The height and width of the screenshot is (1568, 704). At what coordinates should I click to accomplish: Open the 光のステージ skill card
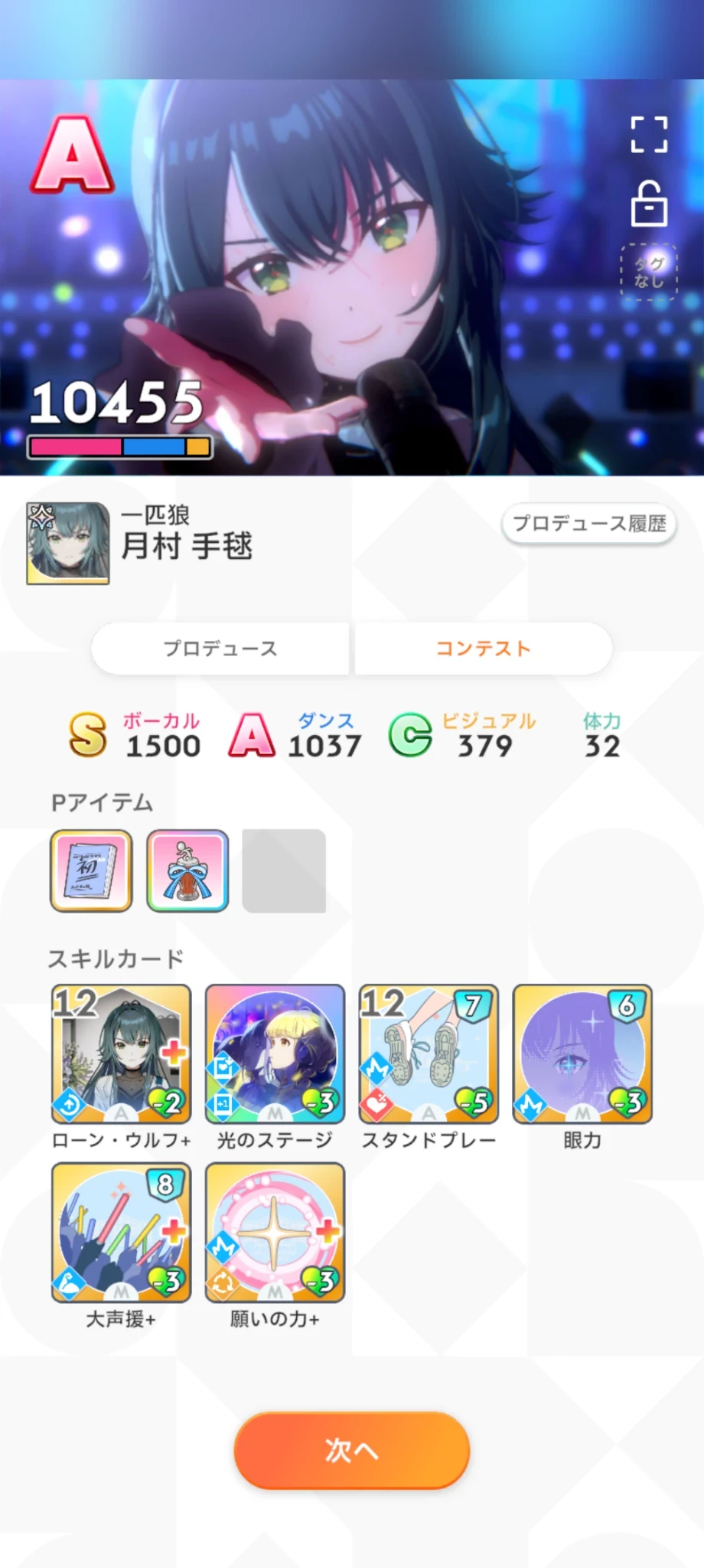click(x=275, y=1054)
